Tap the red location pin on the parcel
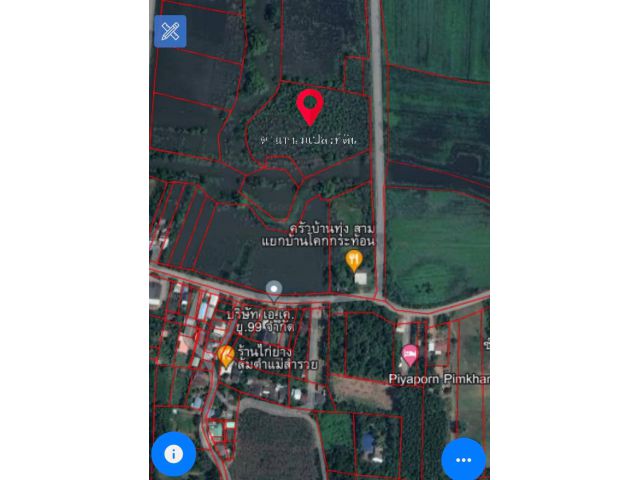The height and width of the screenshot is (480, 640). [310, 105]
